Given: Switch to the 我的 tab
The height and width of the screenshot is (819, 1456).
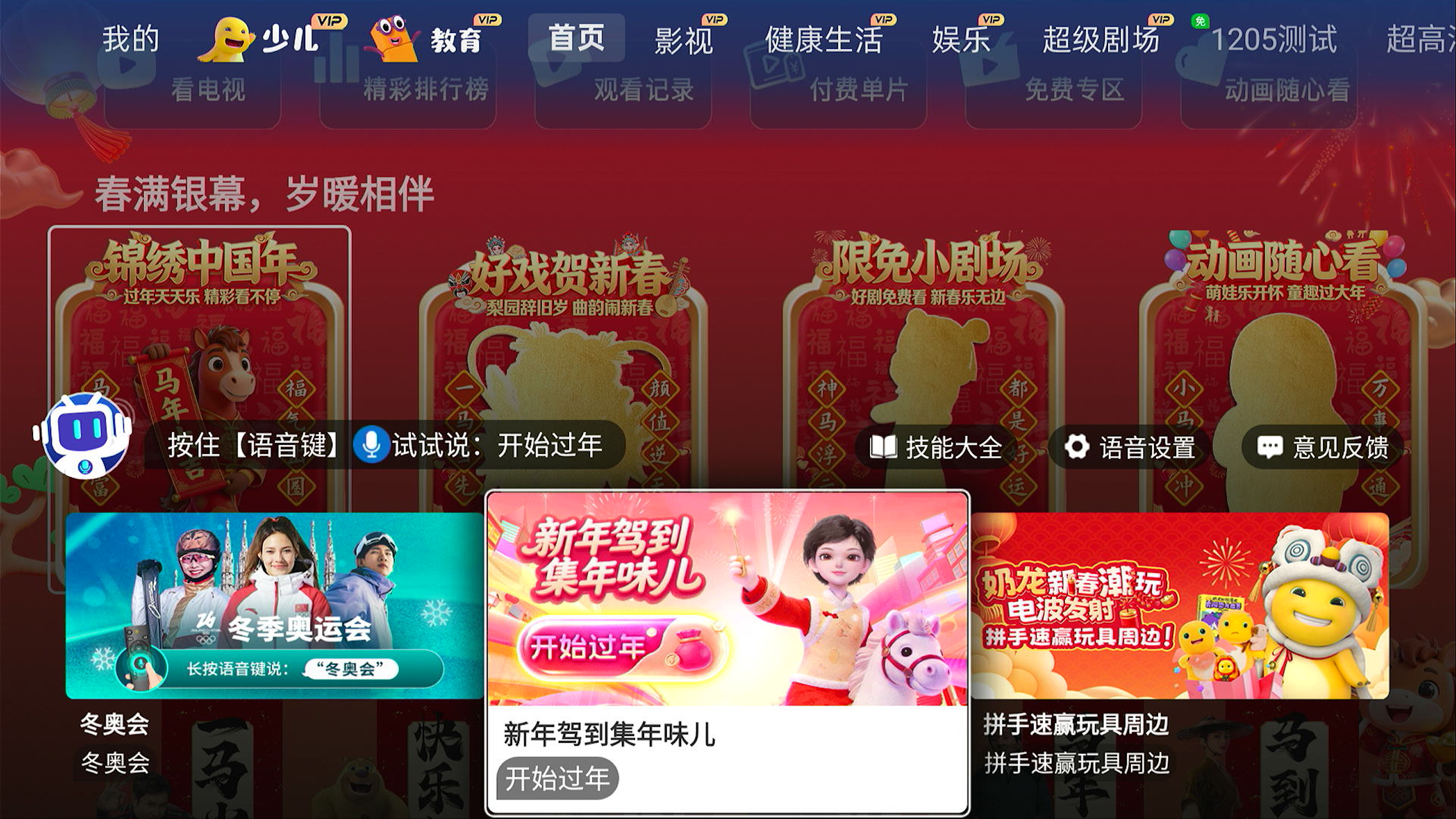Looking at the screenshot, I should [131, 40].
